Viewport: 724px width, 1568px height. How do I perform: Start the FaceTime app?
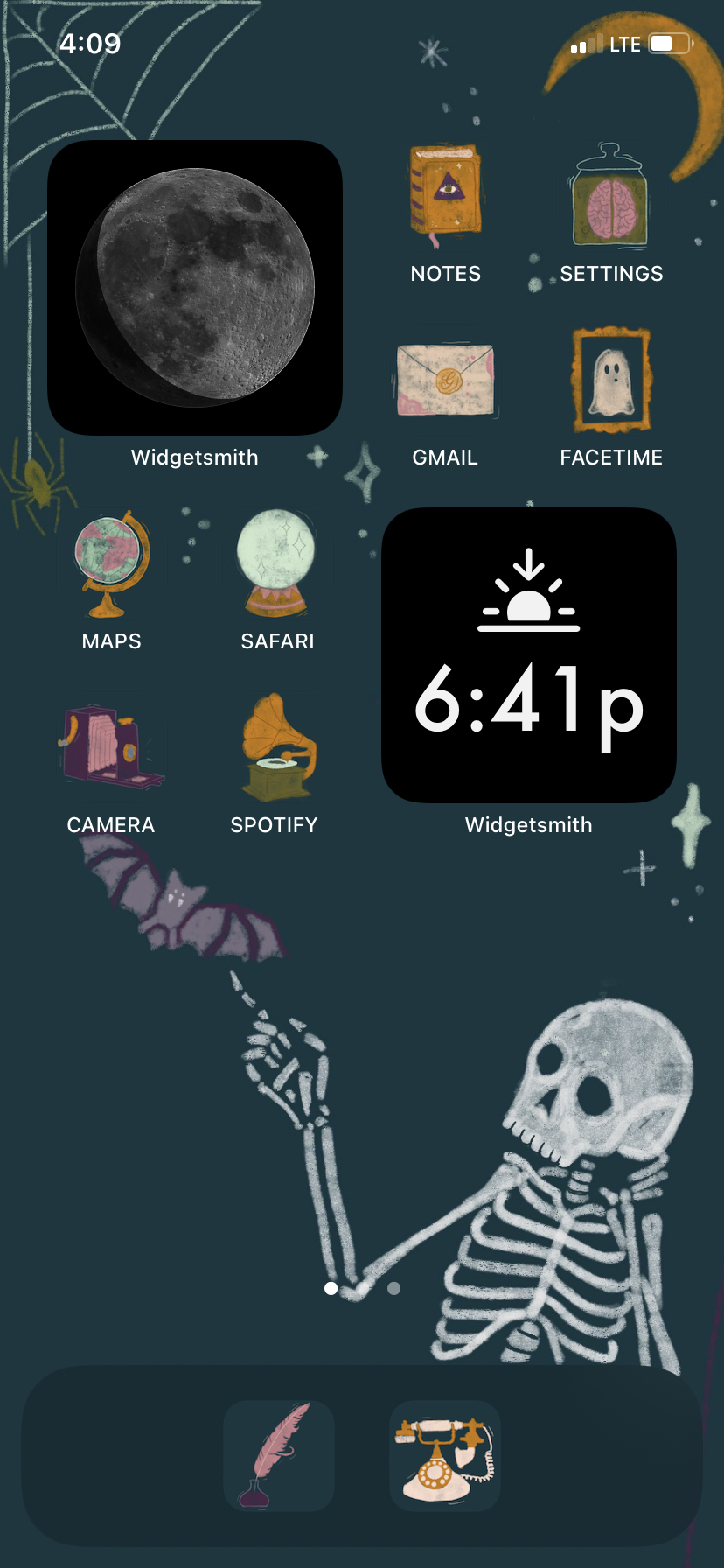[x=611, y=380]
